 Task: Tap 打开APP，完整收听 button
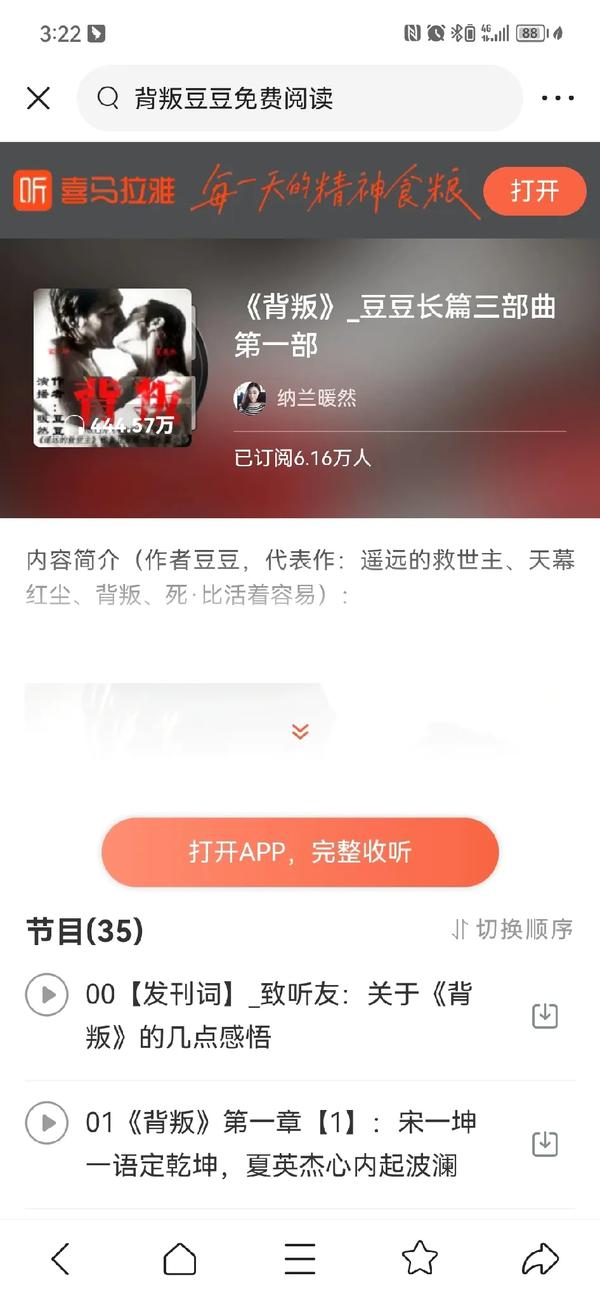click(300, 852)
